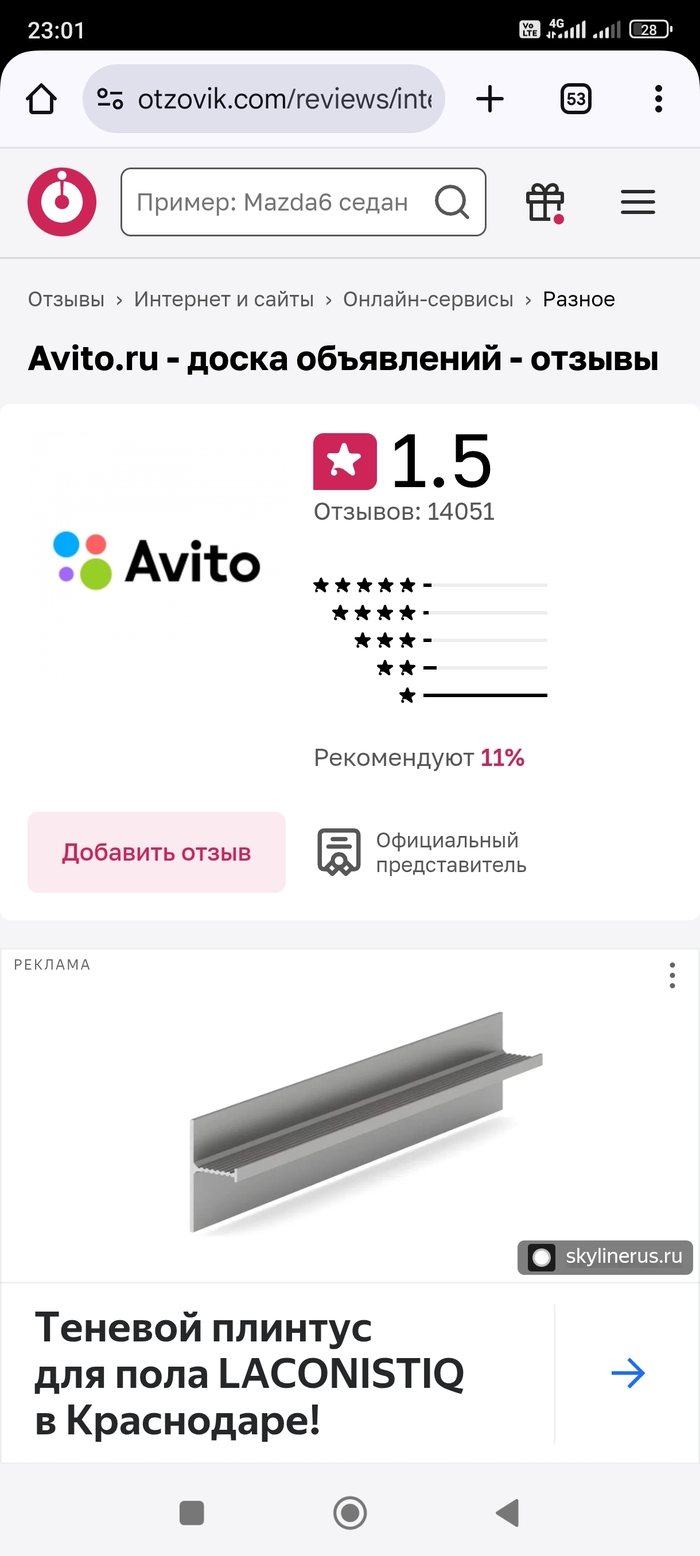Image resolution: width=700 pixels, height=1556 pixels.
Task: Tap the system back button
Action: [508, 1512]
